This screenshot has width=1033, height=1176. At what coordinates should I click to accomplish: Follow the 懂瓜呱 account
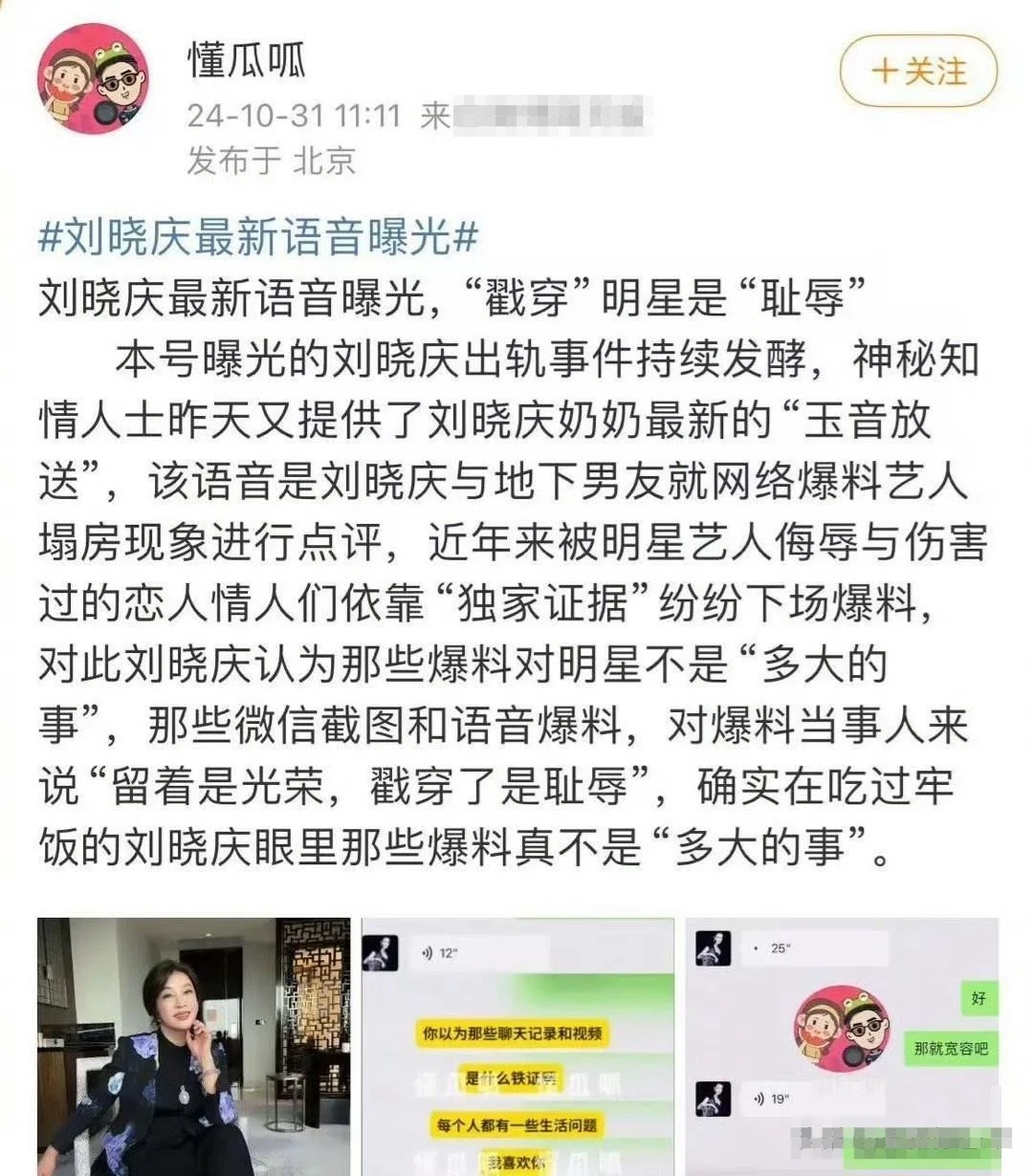click(917, 72)
